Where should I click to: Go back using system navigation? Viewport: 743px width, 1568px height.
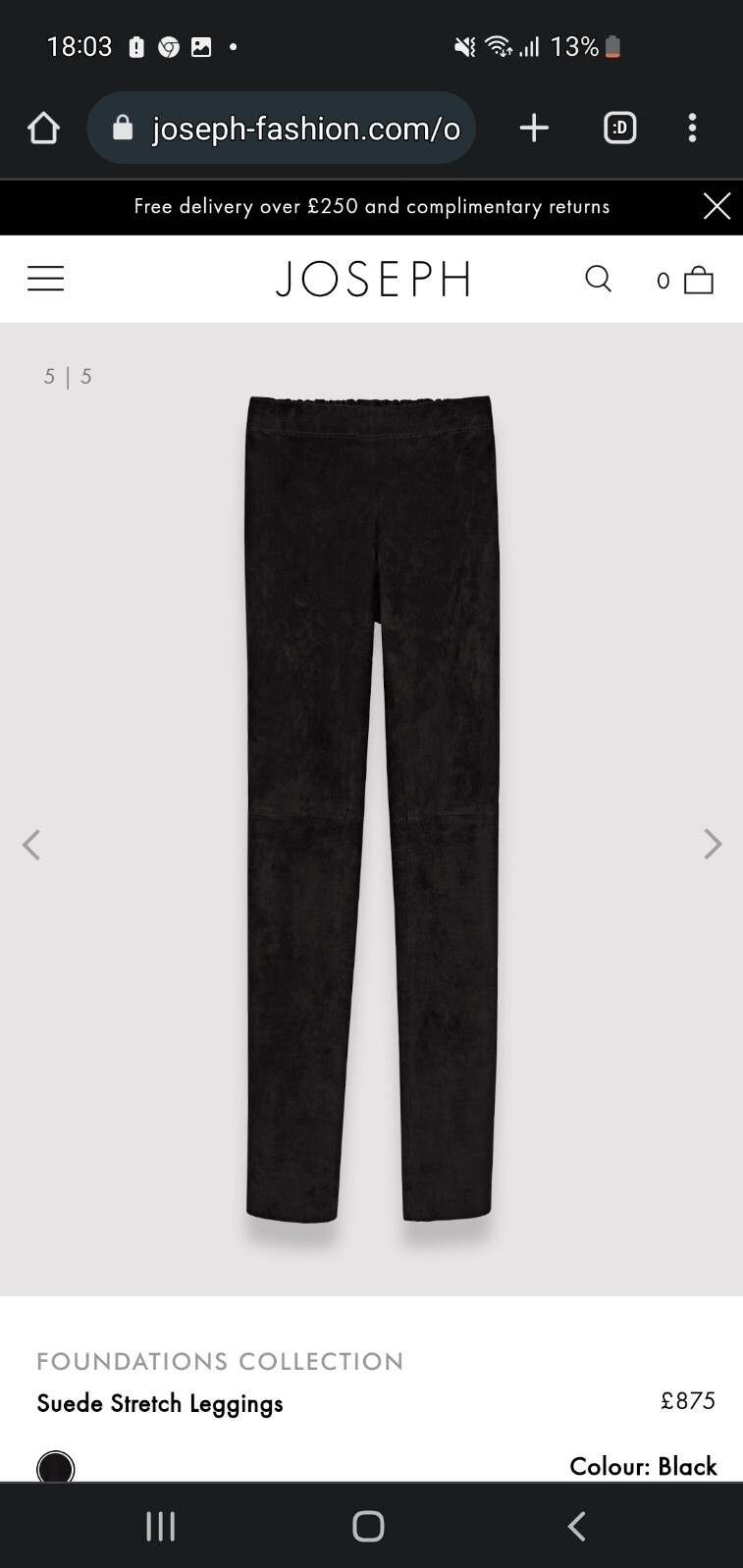click(x=577, y=1526)
